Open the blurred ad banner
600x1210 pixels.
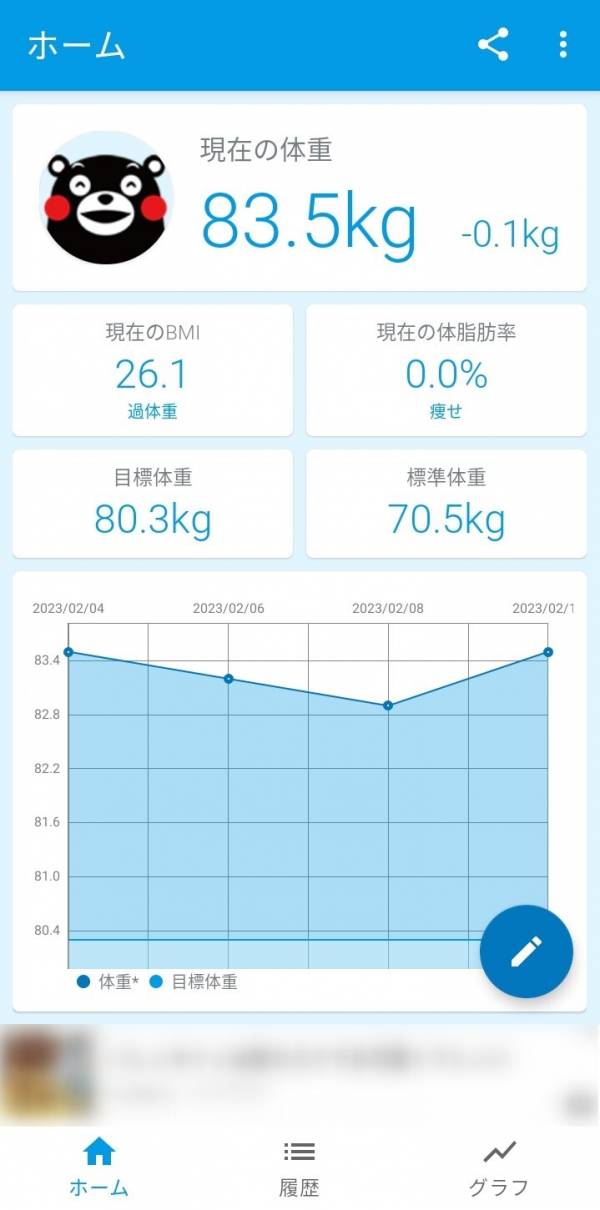point(299,1074)
